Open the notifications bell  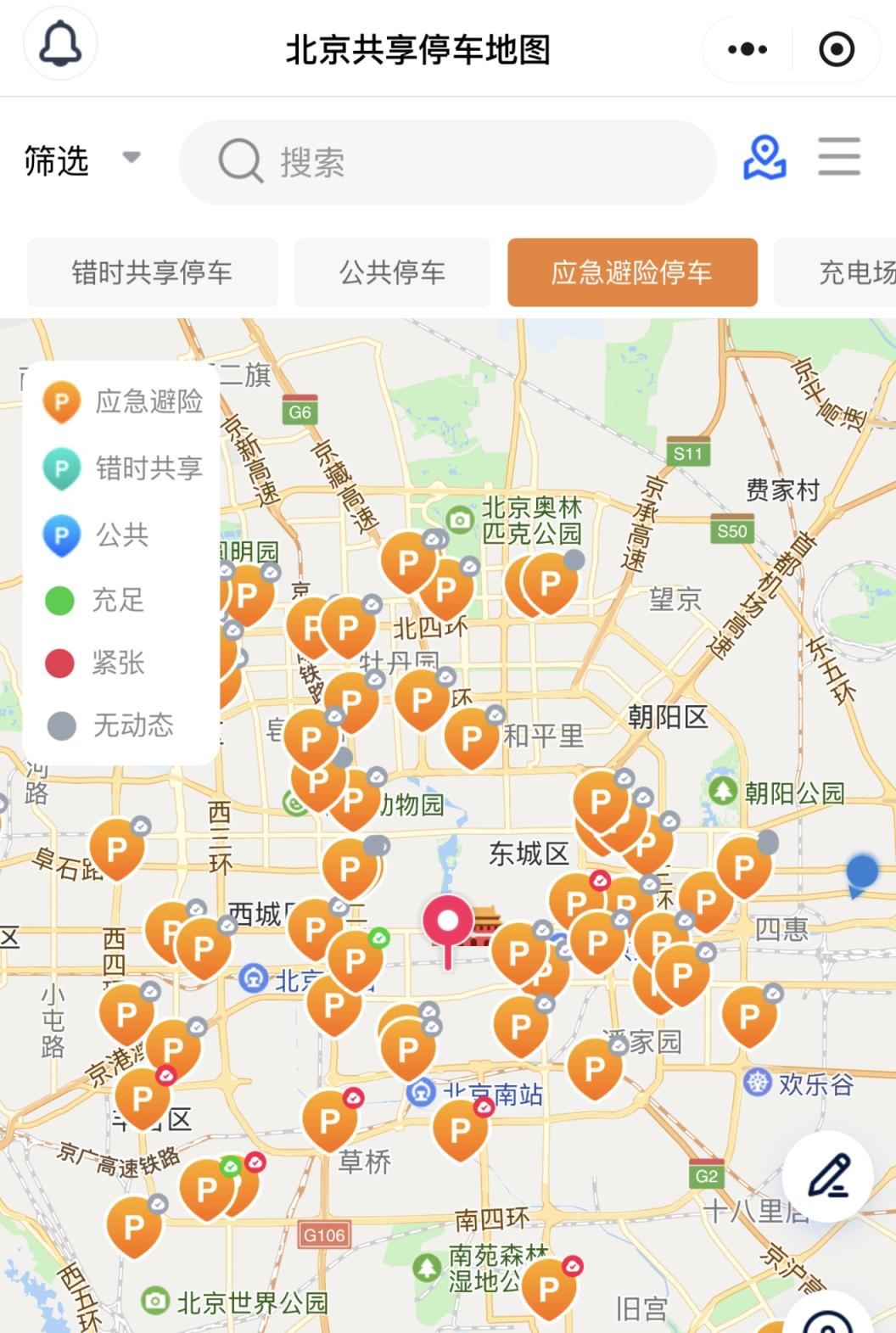click(60, 45)
